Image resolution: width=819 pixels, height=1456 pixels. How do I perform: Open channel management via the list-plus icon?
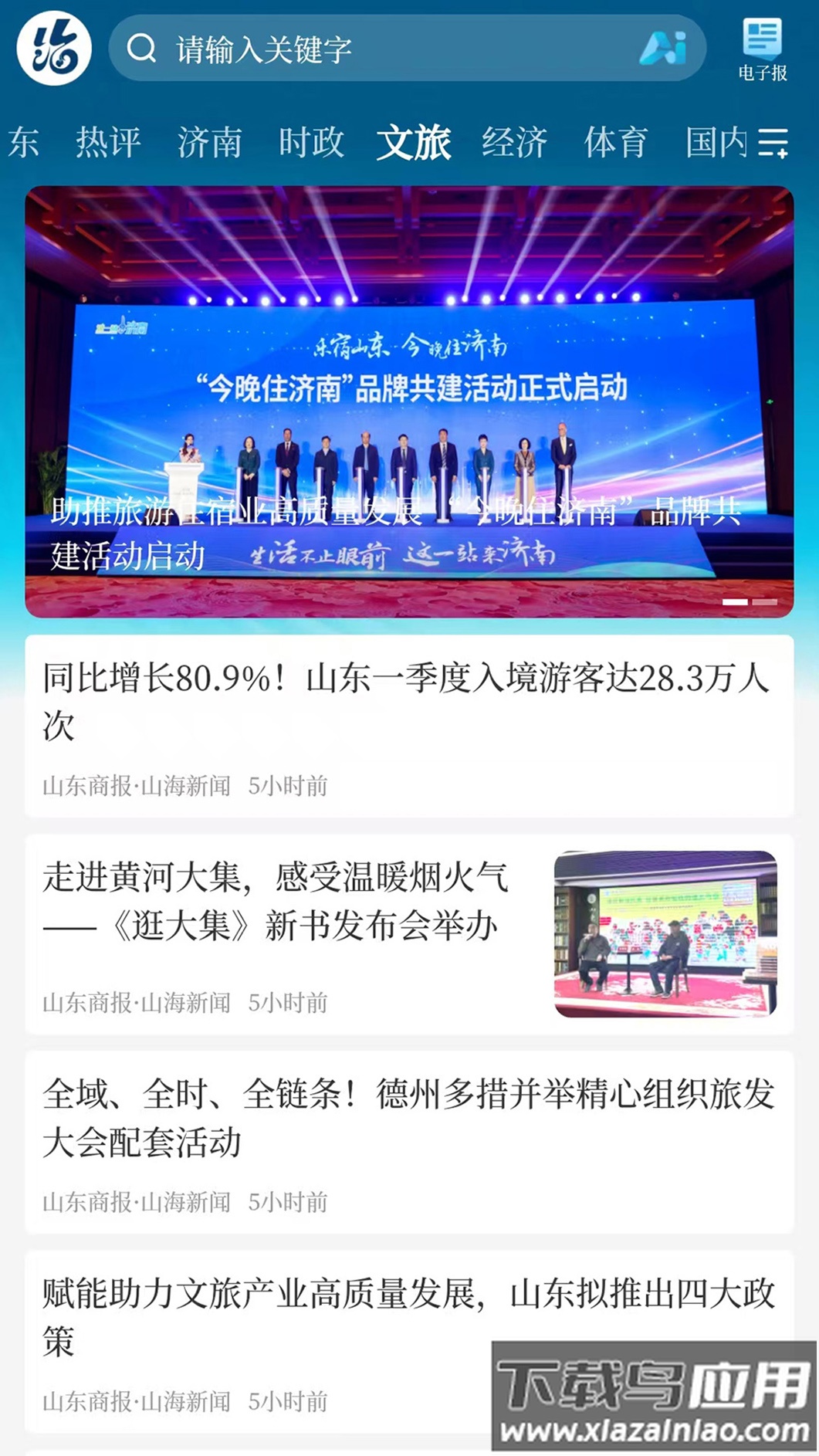(774, 143)
